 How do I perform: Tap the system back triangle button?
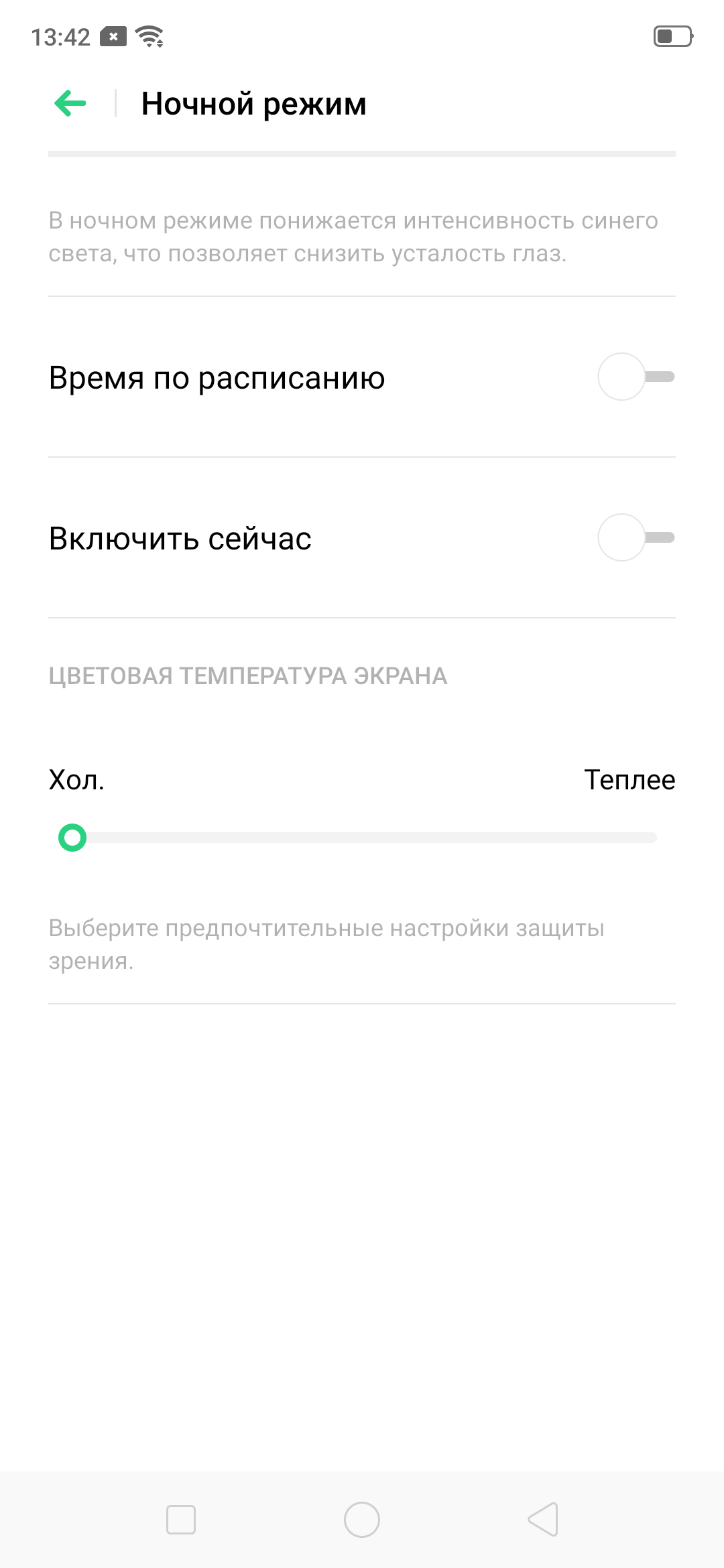coord(544,1520)
